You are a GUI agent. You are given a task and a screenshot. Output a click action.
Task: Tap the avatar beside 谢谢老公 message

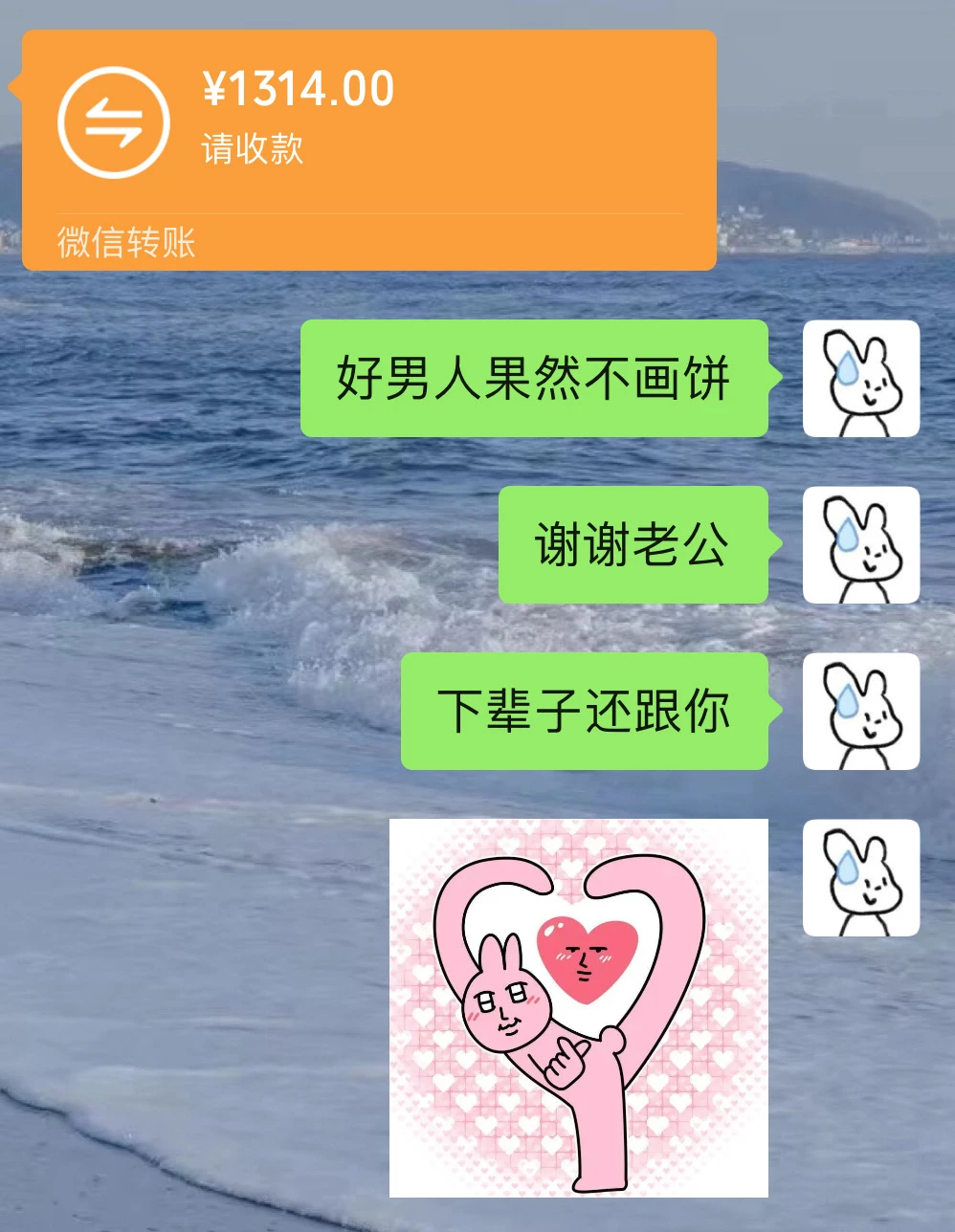point(860,545)
